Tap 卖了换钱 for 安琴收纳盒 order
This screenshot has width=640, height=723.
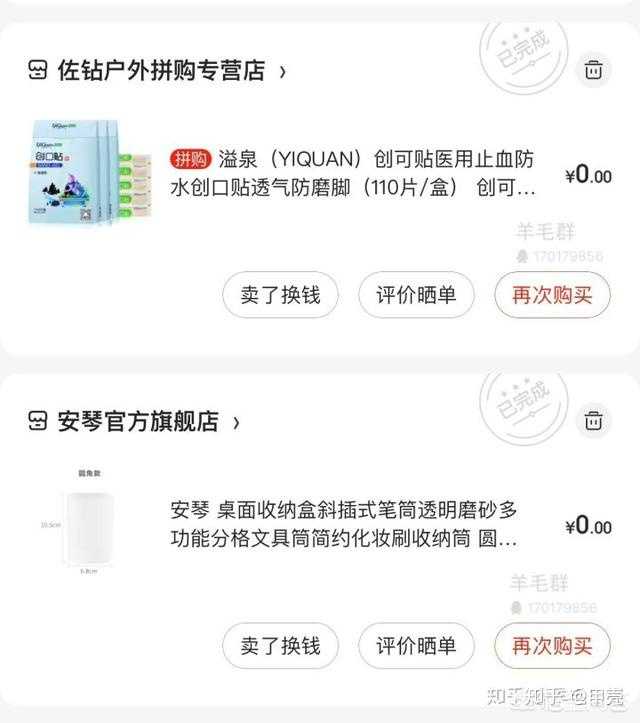[280, 646]
